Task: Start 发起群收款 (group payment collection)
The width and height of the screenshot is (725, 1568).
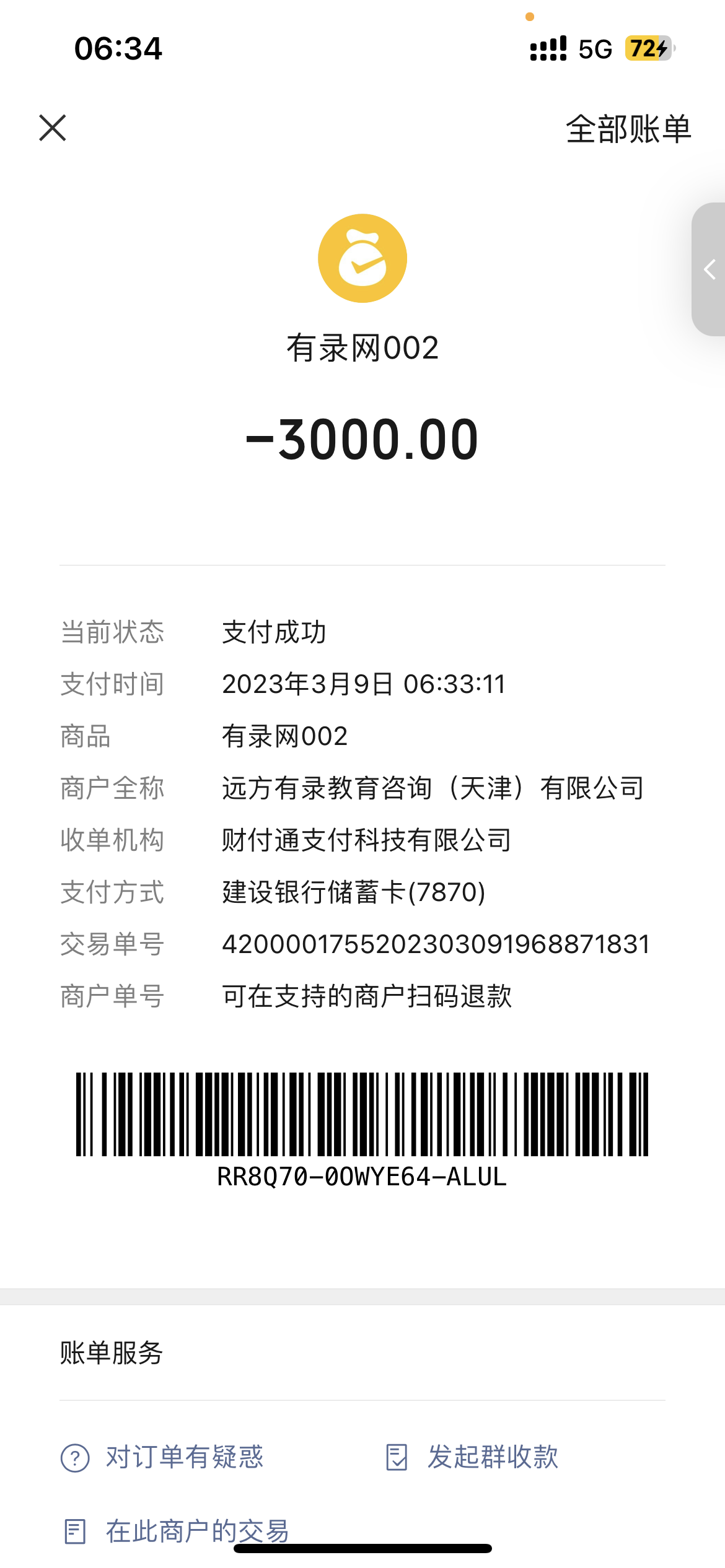Action: coord(472,1457)
